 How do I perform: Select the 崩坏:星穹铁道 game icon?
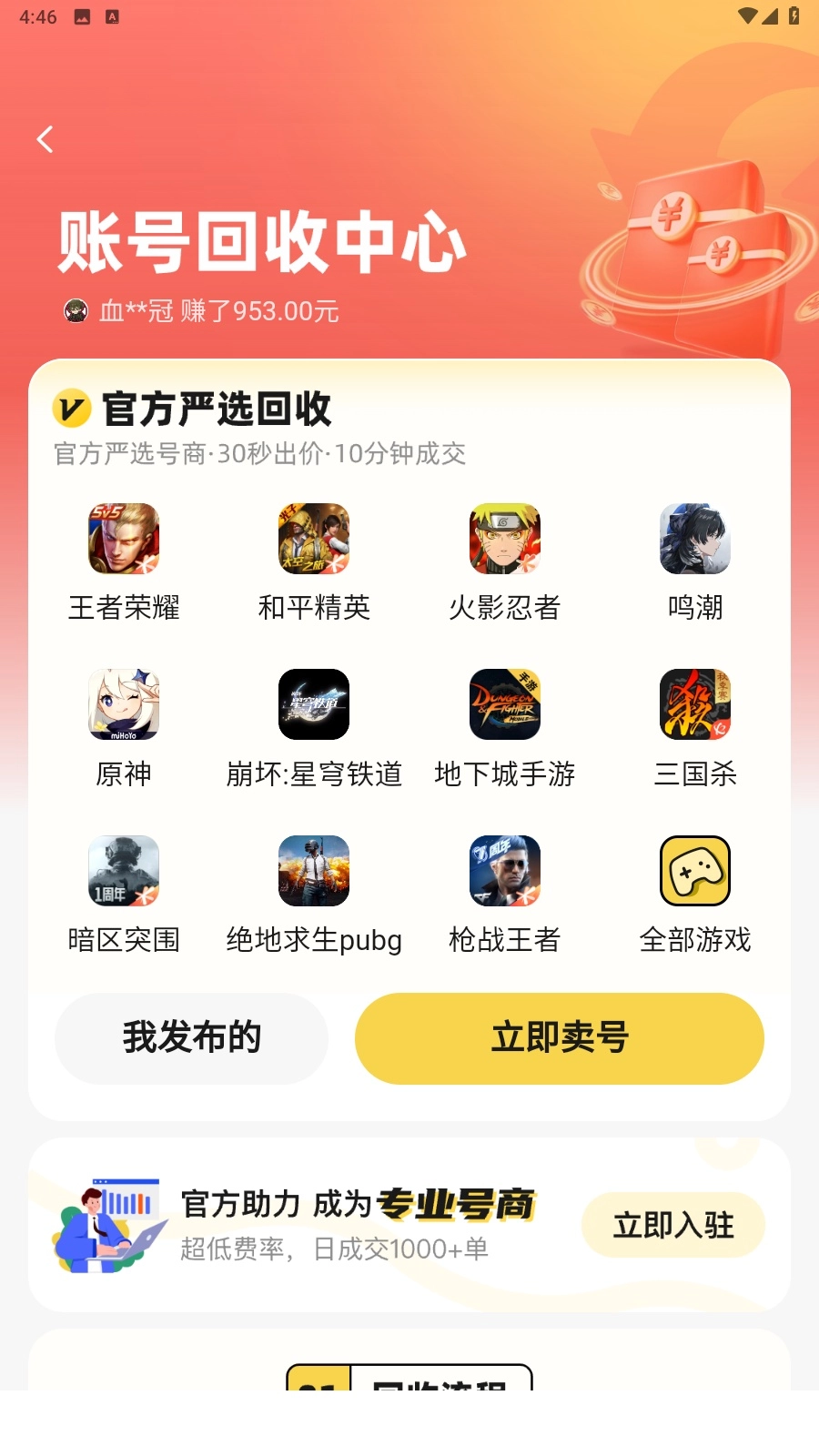tap(314, 705)
